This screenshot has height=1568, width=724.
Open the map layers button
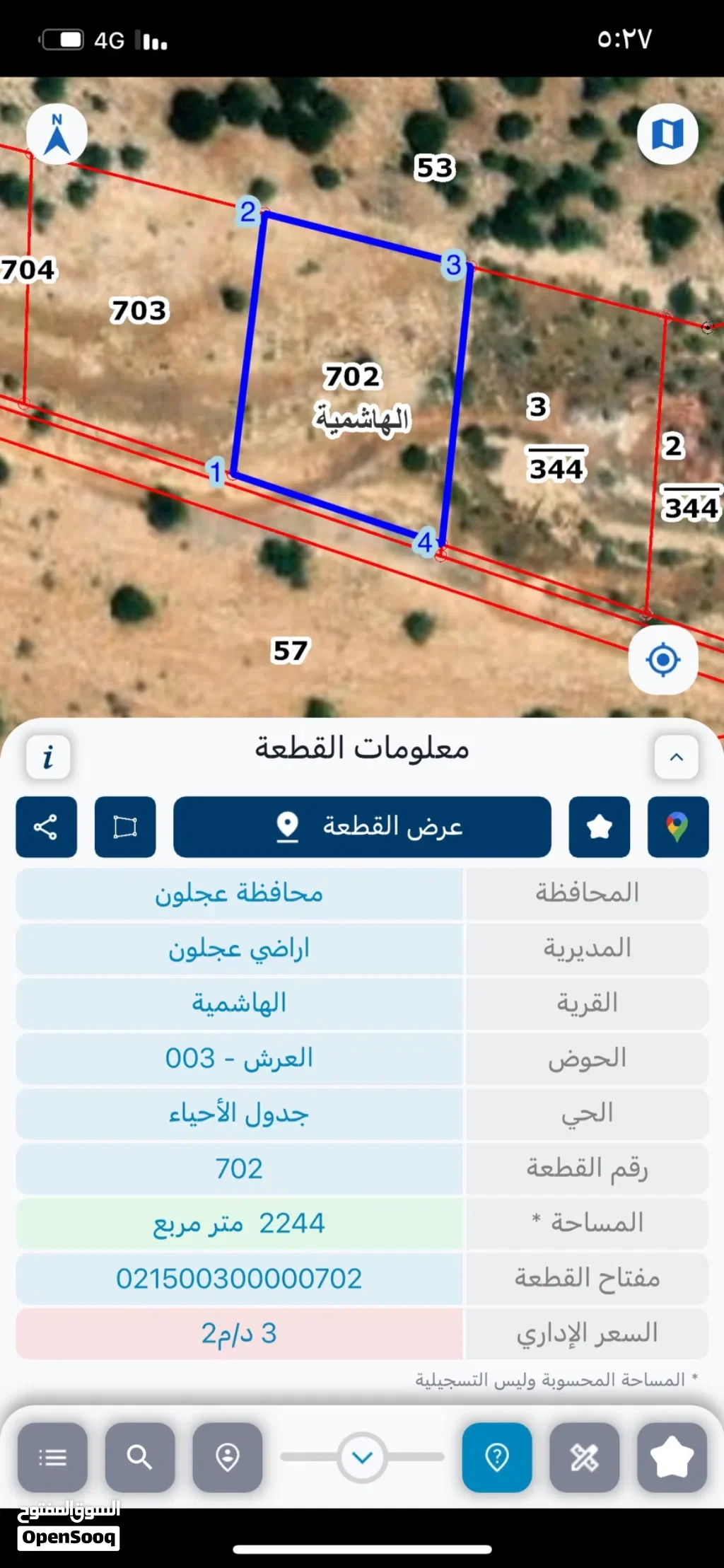coord(667,134)
